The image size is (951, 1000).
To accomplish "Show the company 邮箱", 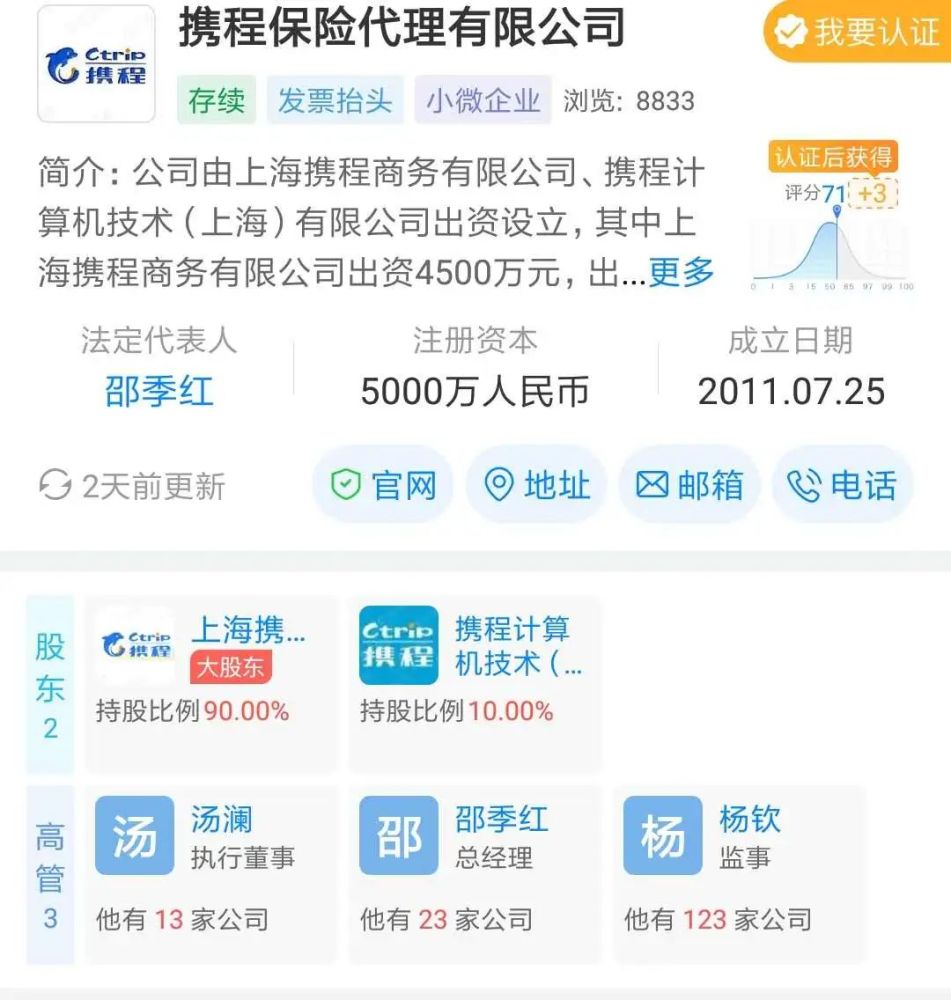I will click(x=689, y=486).
